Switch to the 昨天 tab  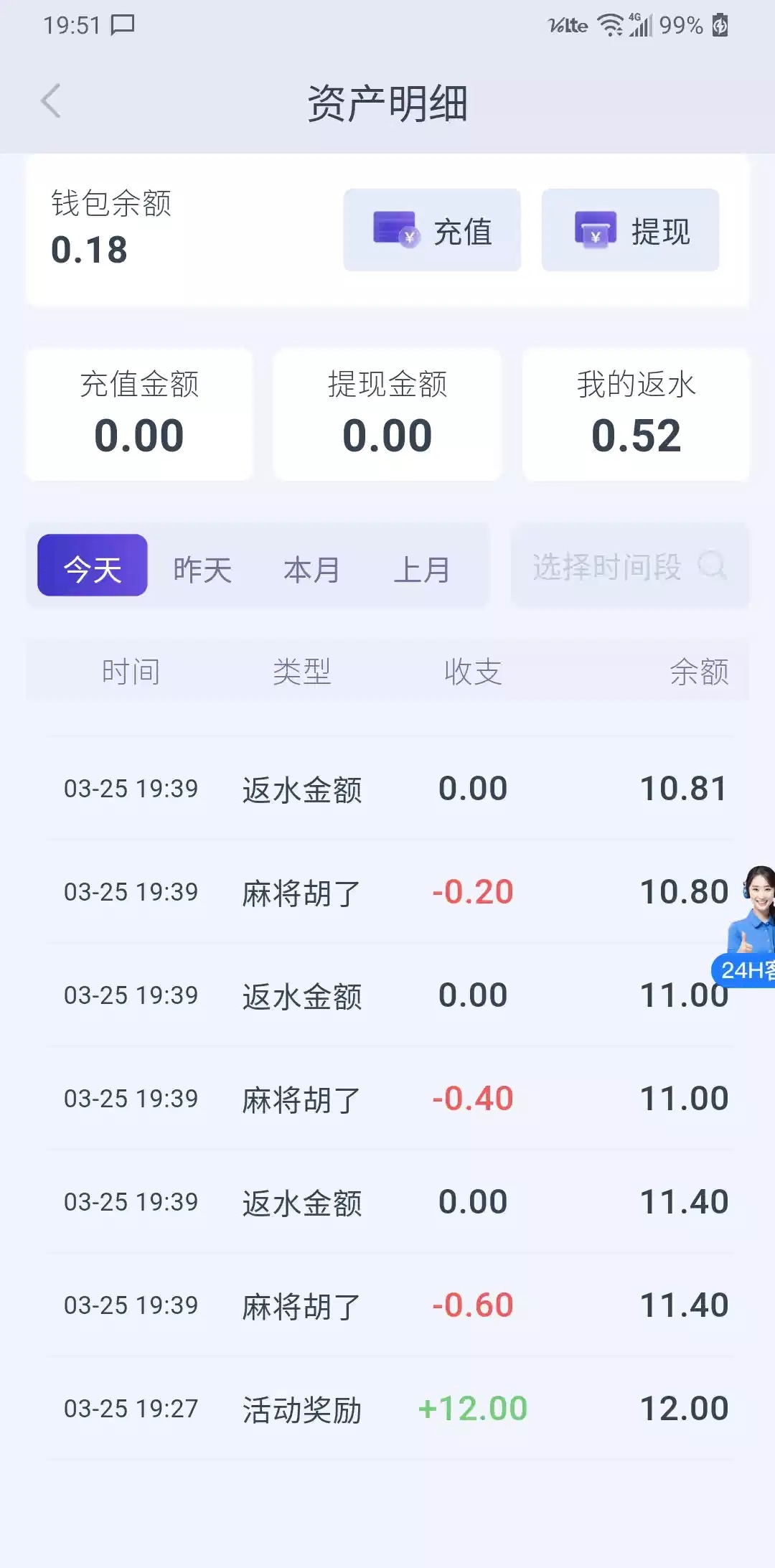[202, 569]
